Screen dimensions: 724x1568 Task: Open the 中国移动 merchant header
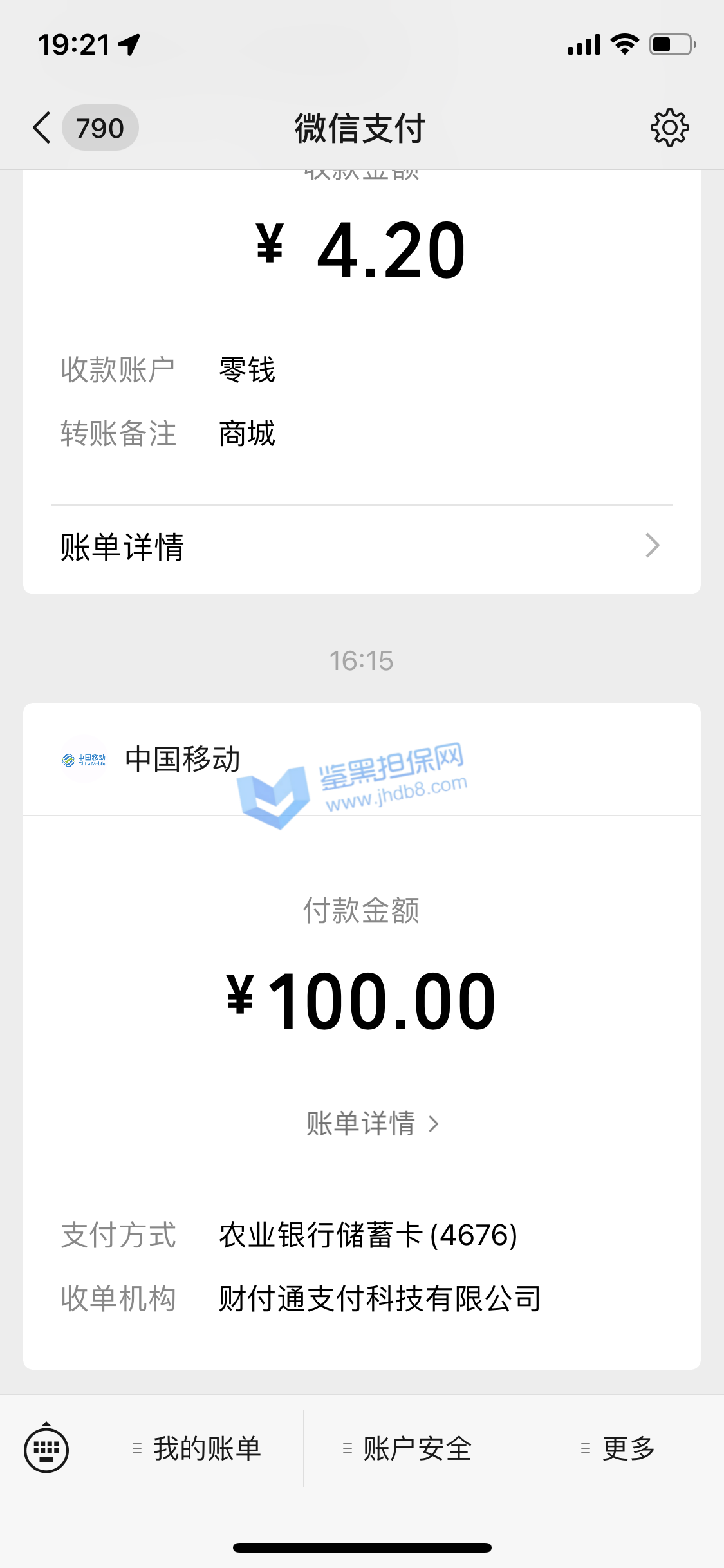[x=183, y=760]
